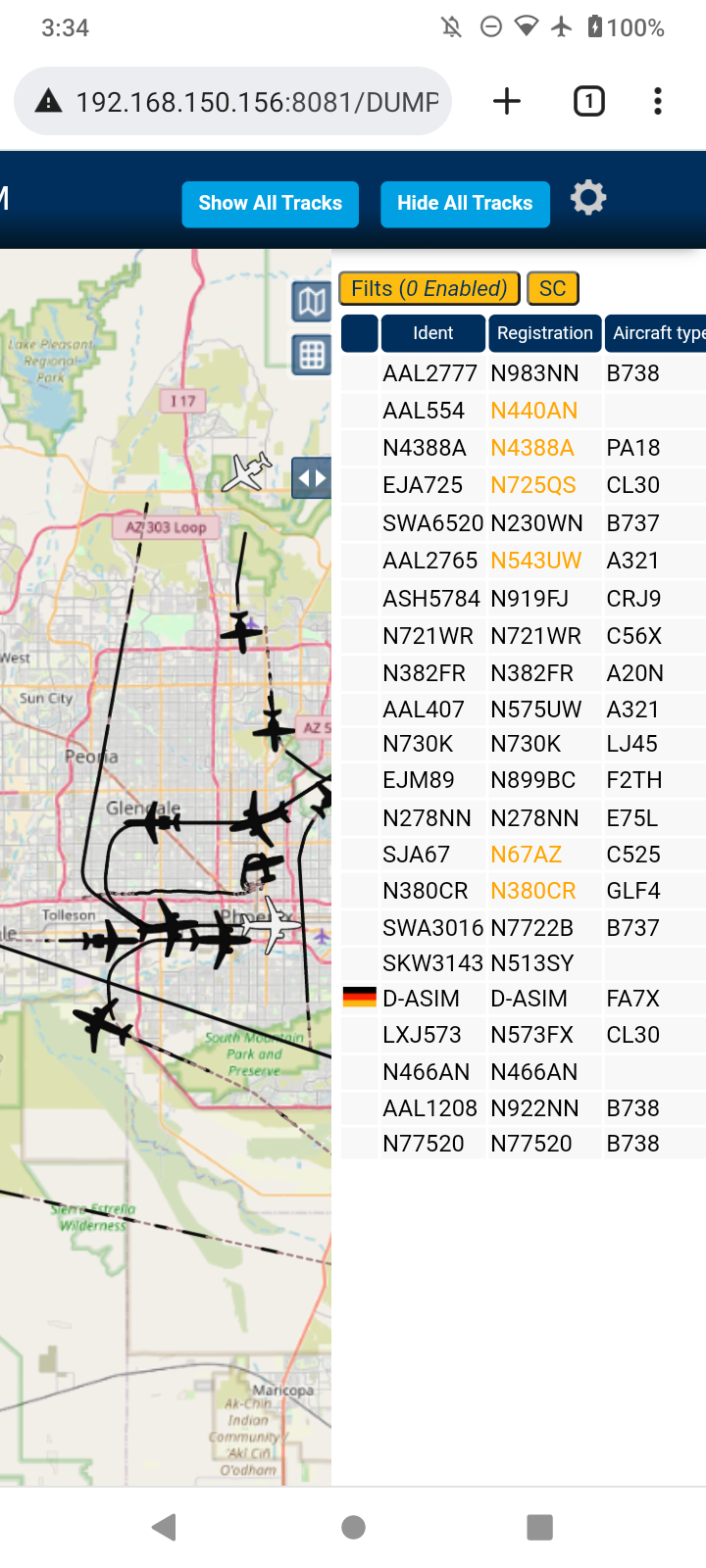Screen dimensions: 706x1568
Task: Sort by Aircraft type column
Action: [x=655, y=333]
